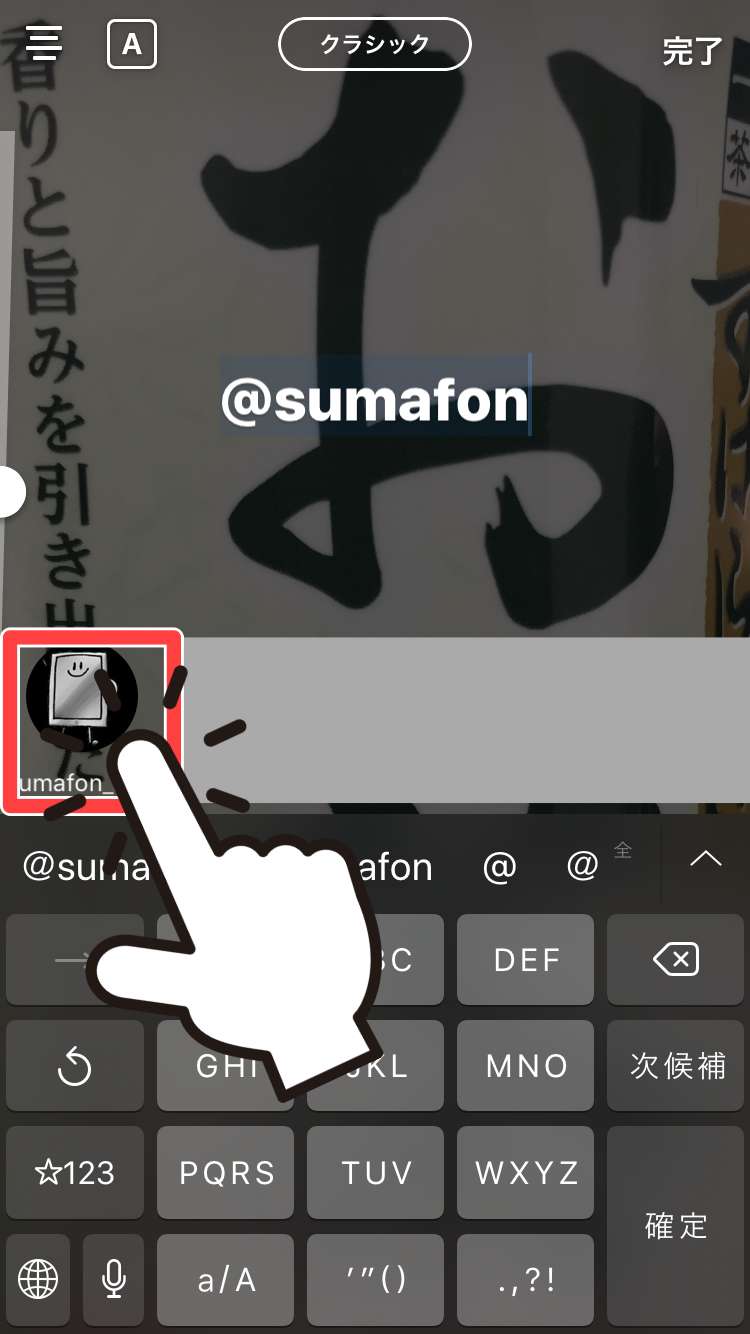Tap the backspace key
Viewport: 750px width, 1334px height.
point(676,960)
